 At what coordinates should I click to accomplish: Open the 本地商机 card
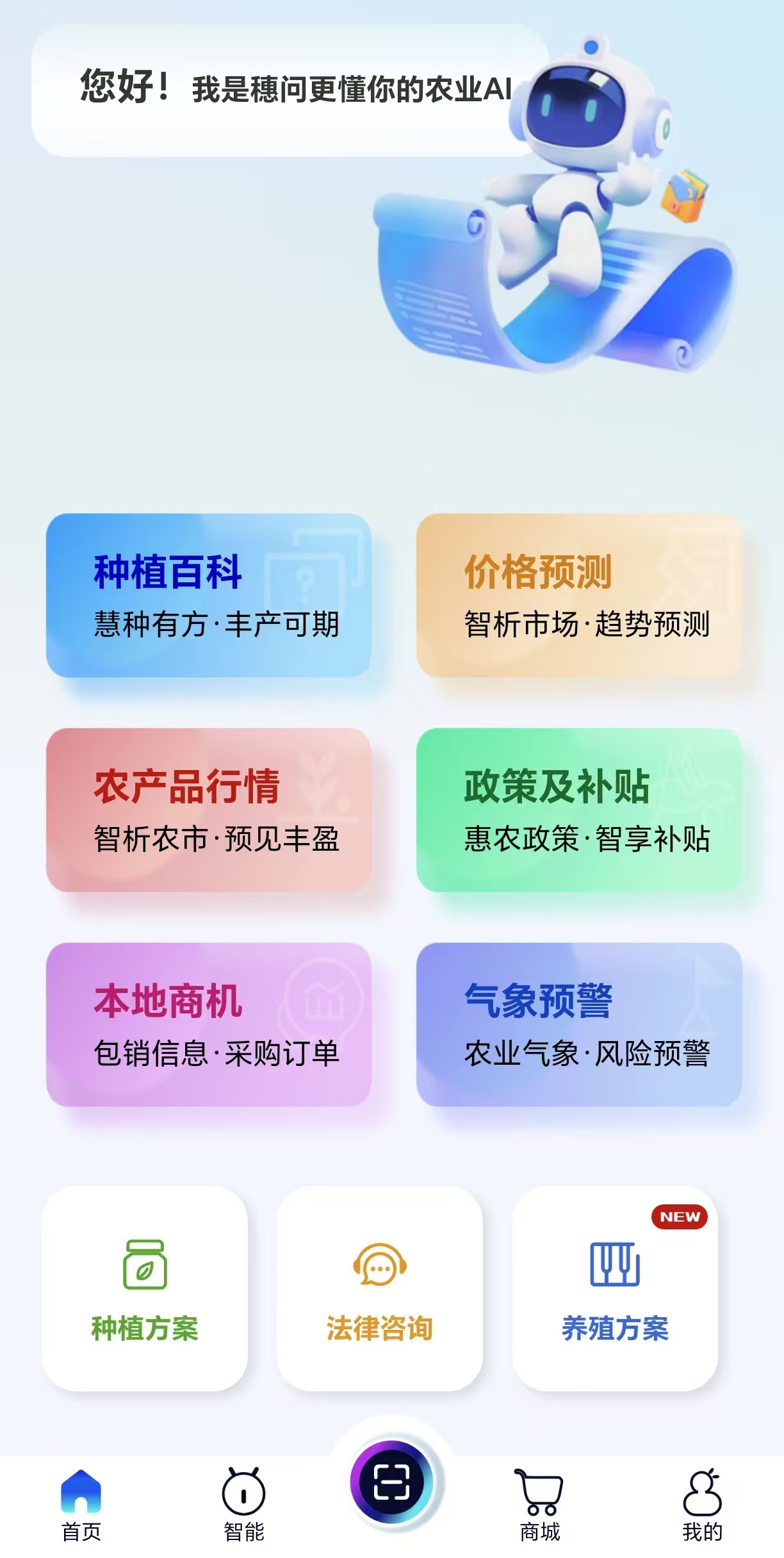point(209,1024)
